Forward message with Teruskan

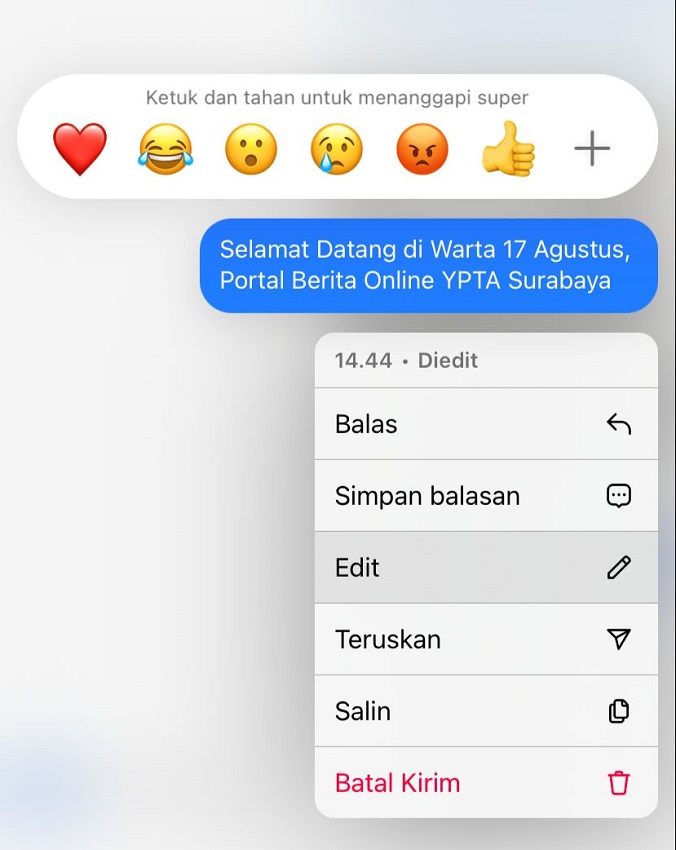click(486, 640)
